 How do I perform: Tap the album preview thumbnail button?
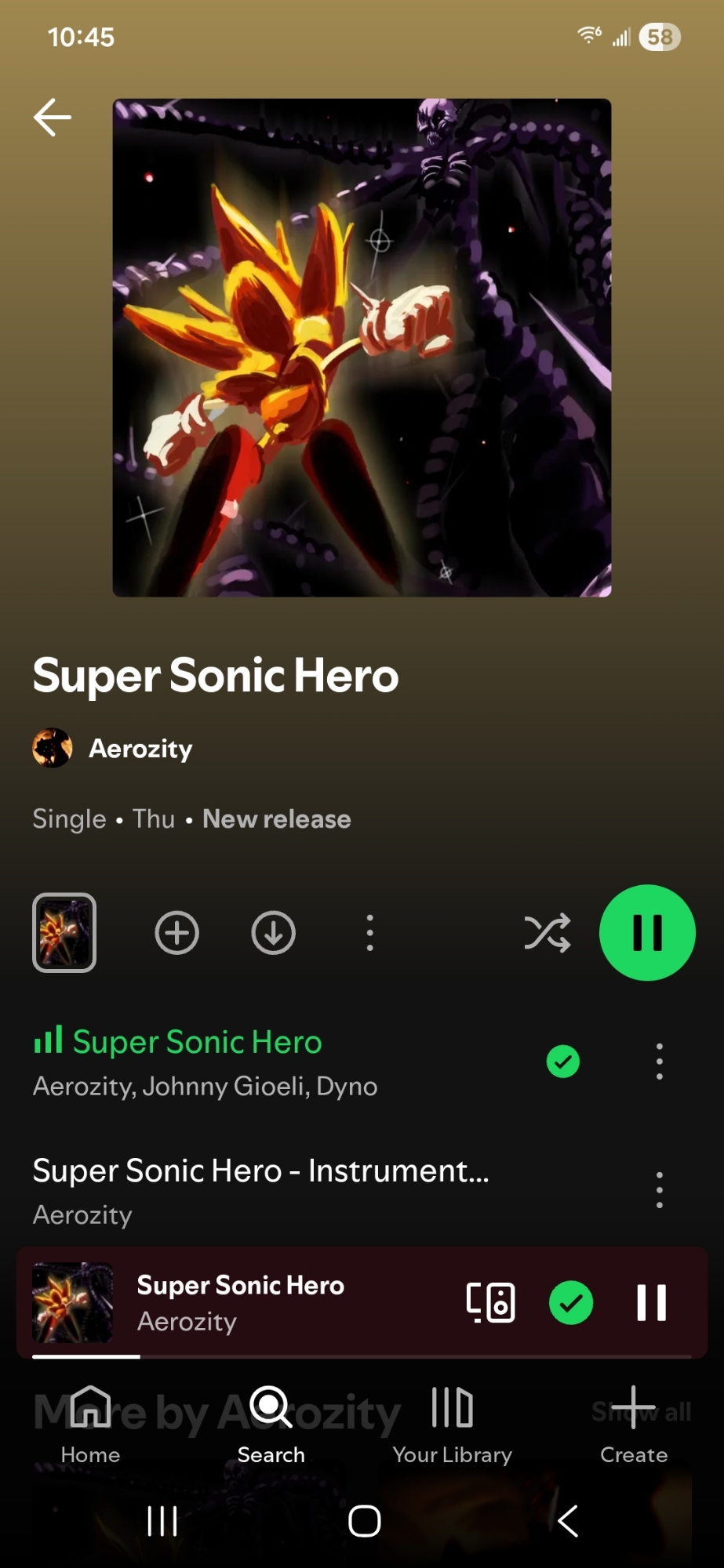tap(64, 933)
